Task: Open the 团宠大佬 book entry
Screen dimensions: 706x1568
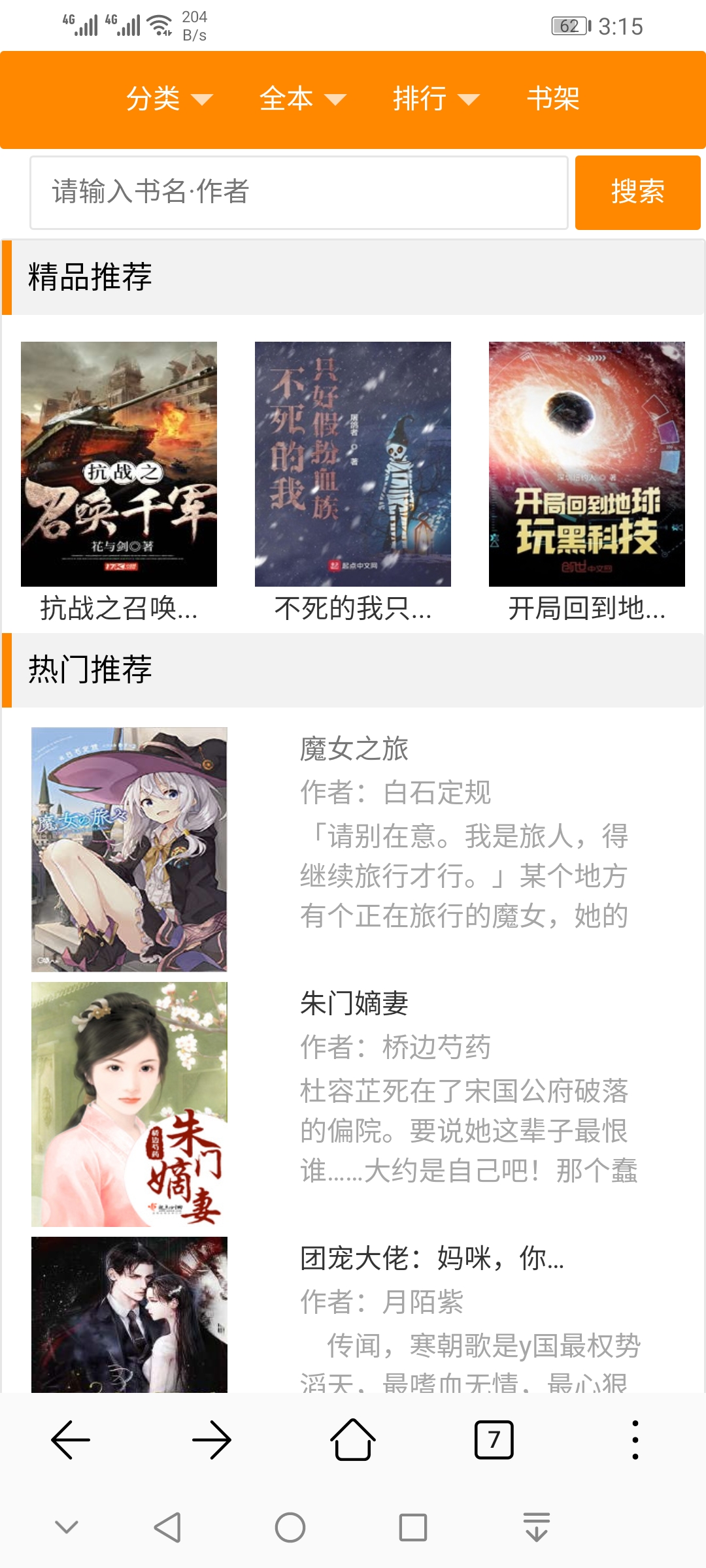Action: click(431, 1258)
